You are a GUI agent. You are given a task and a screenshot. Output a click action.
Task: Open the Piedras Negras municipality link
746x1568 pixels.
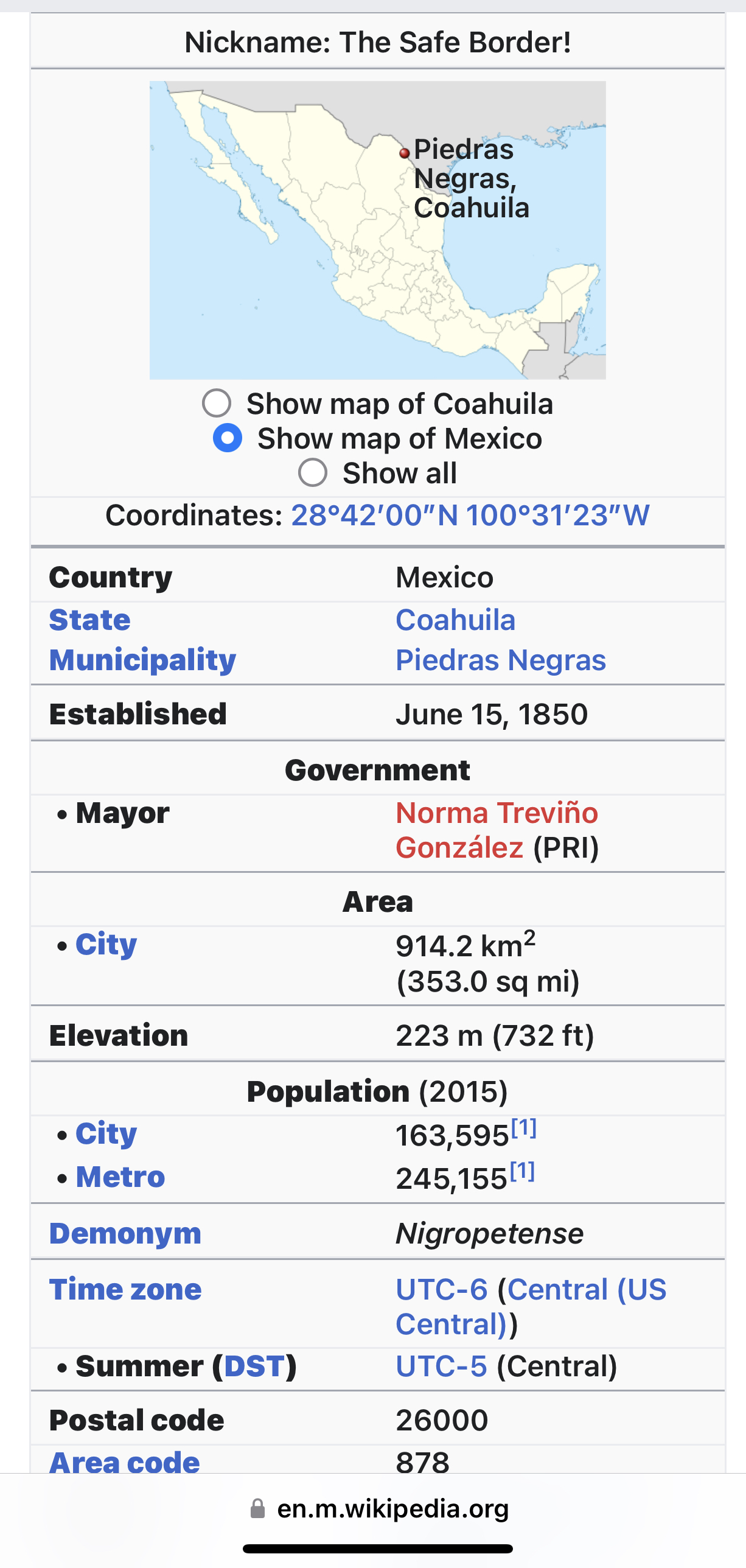(501, 660)
